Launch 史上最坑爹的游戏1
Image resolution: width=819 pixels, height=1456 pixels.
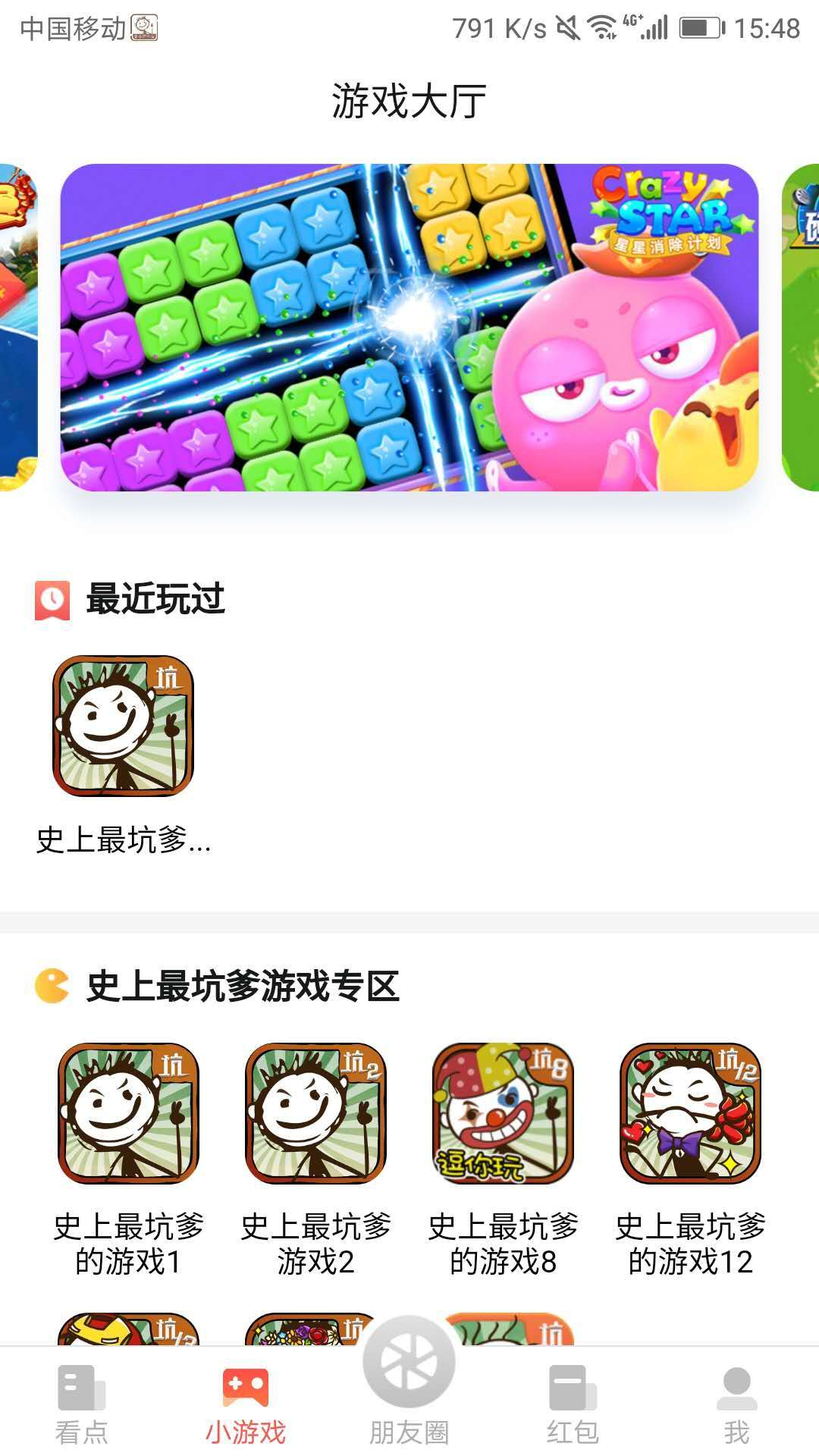pyautogui.click(x=128, y=1113)
